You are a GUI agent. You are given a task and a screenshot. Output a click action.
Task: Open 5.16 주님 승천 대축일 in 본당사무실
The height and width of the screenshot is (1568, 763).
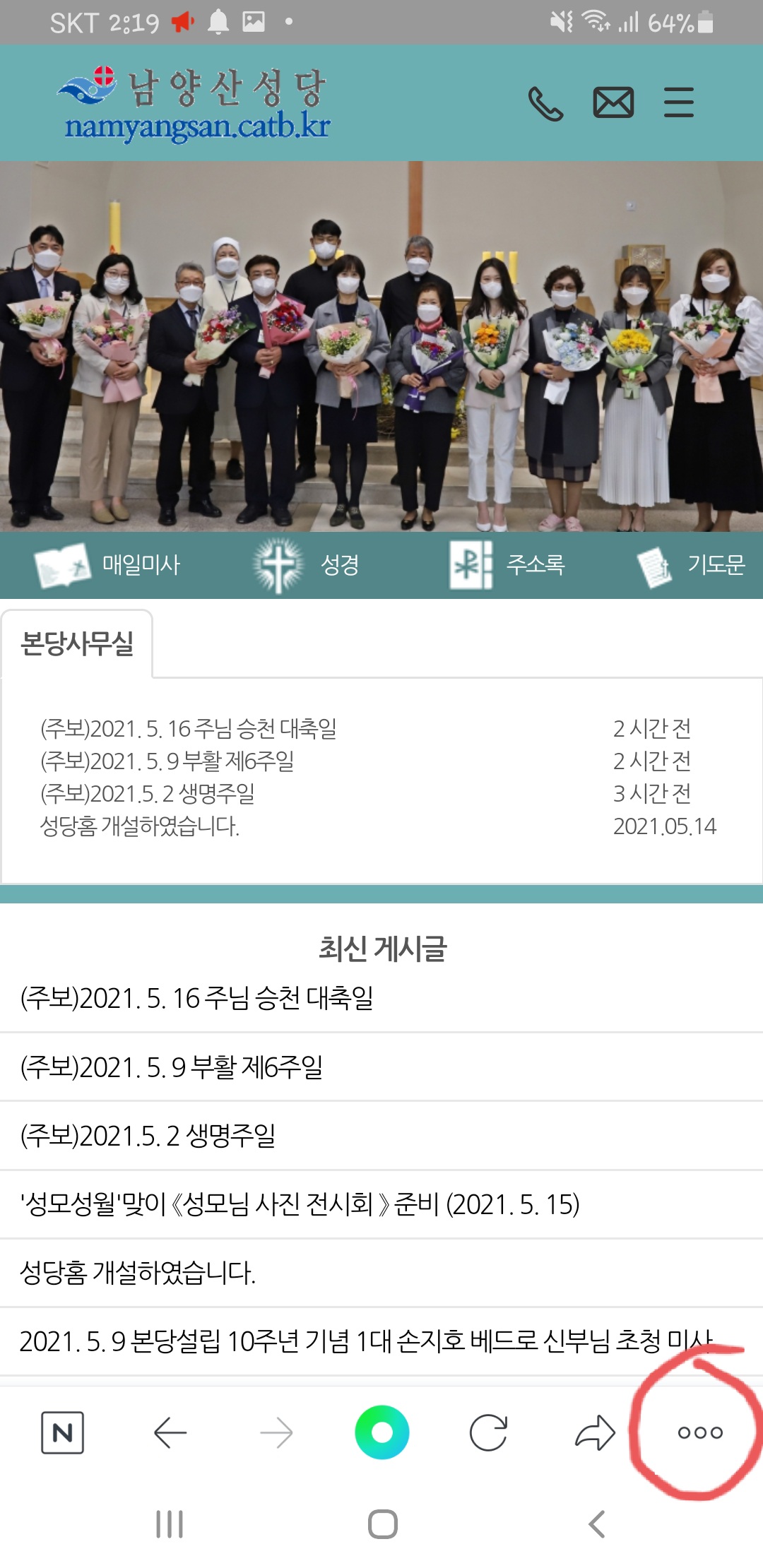(x=189, y=728)
